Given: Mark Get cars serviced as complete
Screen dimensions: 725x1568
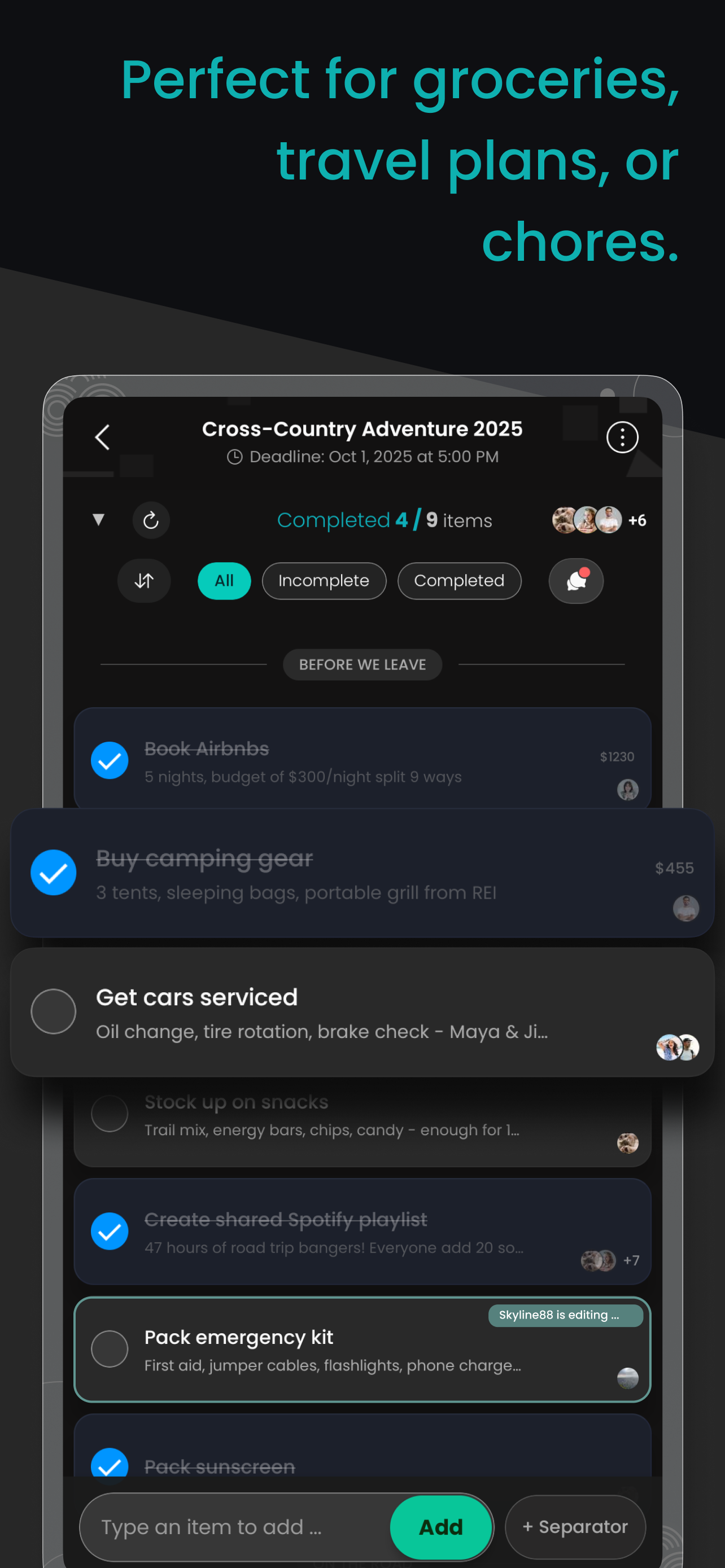Looking at the screenshot, I should [54, 1011].
